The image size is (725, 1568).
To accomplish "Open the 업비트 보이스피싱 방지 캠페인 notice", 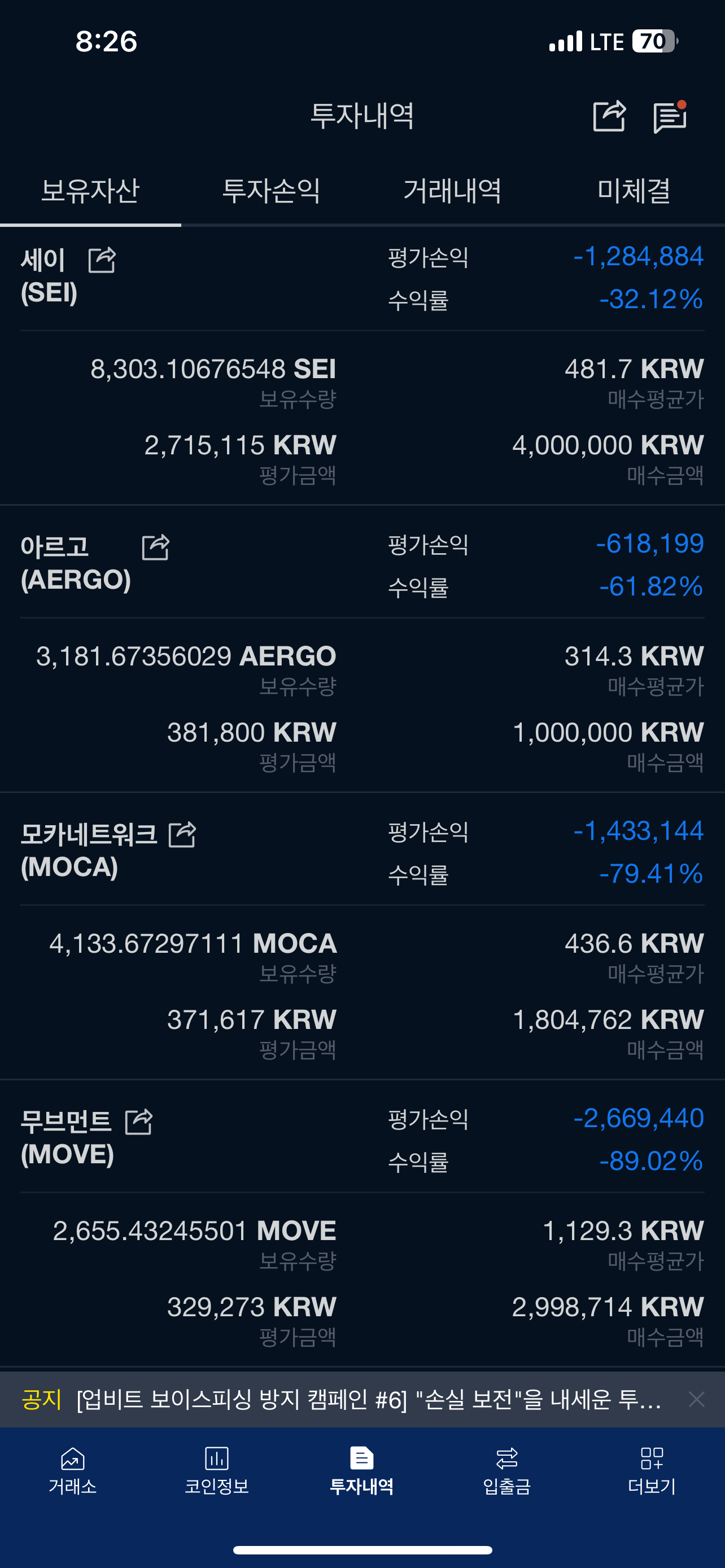I will (x=368, y=1399).
